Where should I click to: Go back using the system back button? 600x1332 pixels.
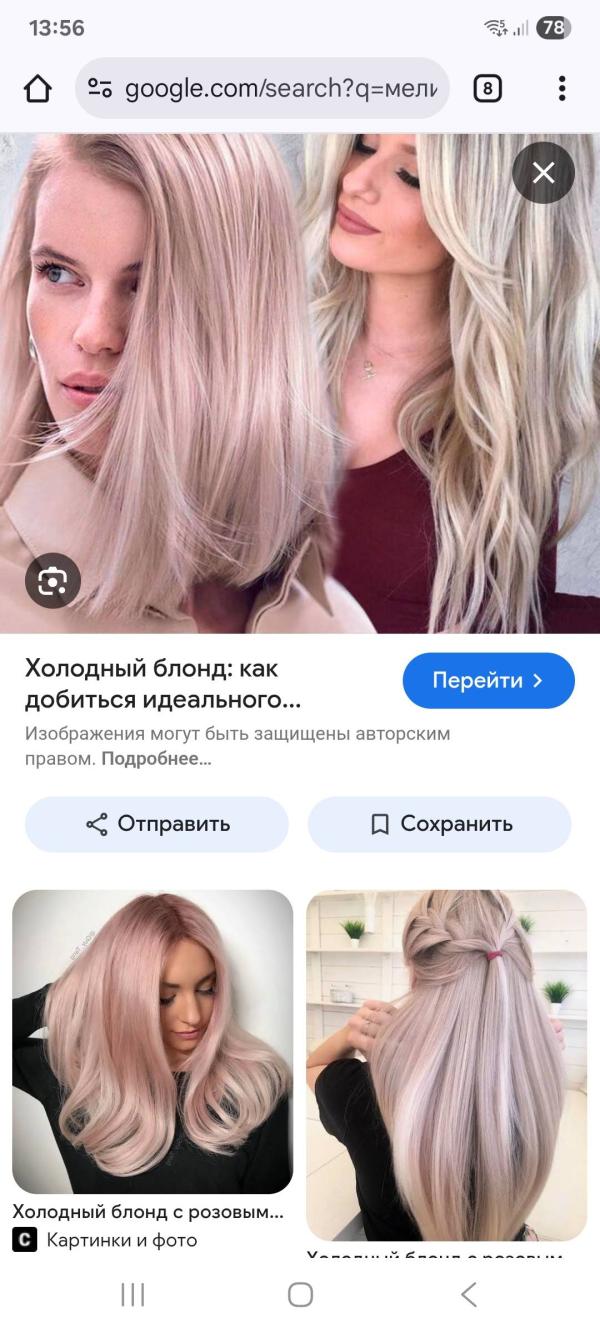point(468,1295)
